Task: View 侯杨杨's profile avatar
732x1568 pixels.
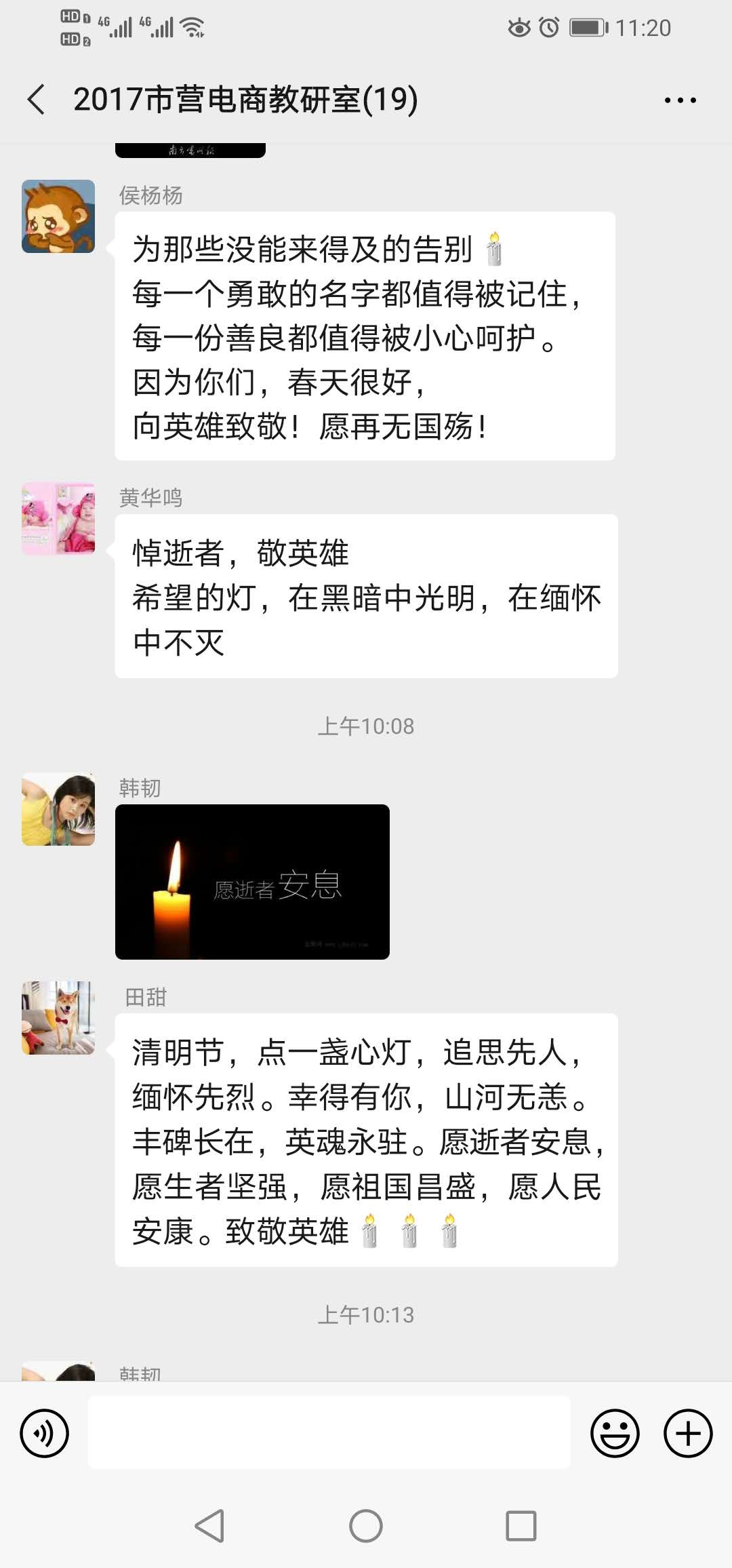Action: coord(58,216)
